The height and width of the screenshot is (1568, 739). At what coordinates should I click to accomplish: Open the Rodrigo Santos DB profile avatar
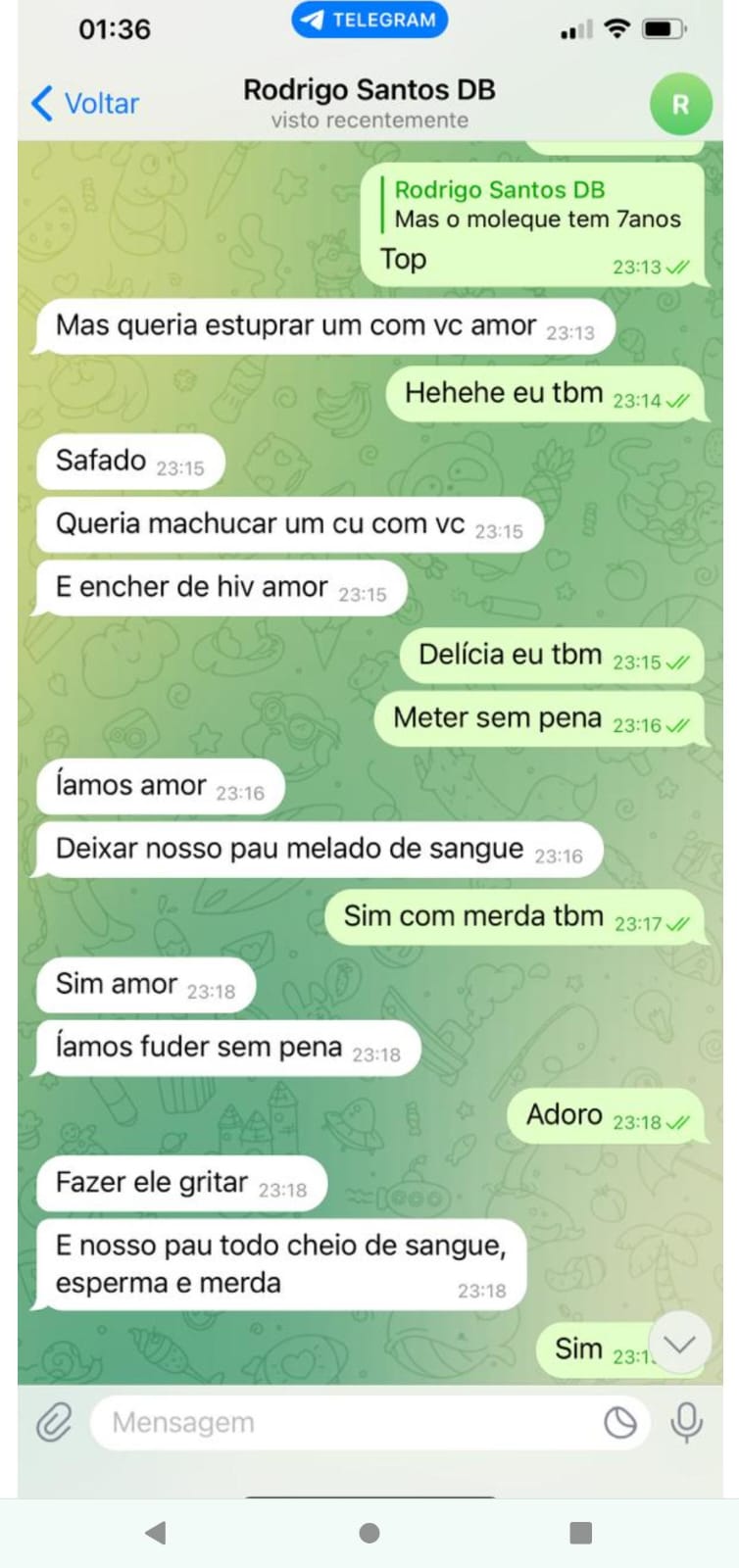[x=680, y=104]
